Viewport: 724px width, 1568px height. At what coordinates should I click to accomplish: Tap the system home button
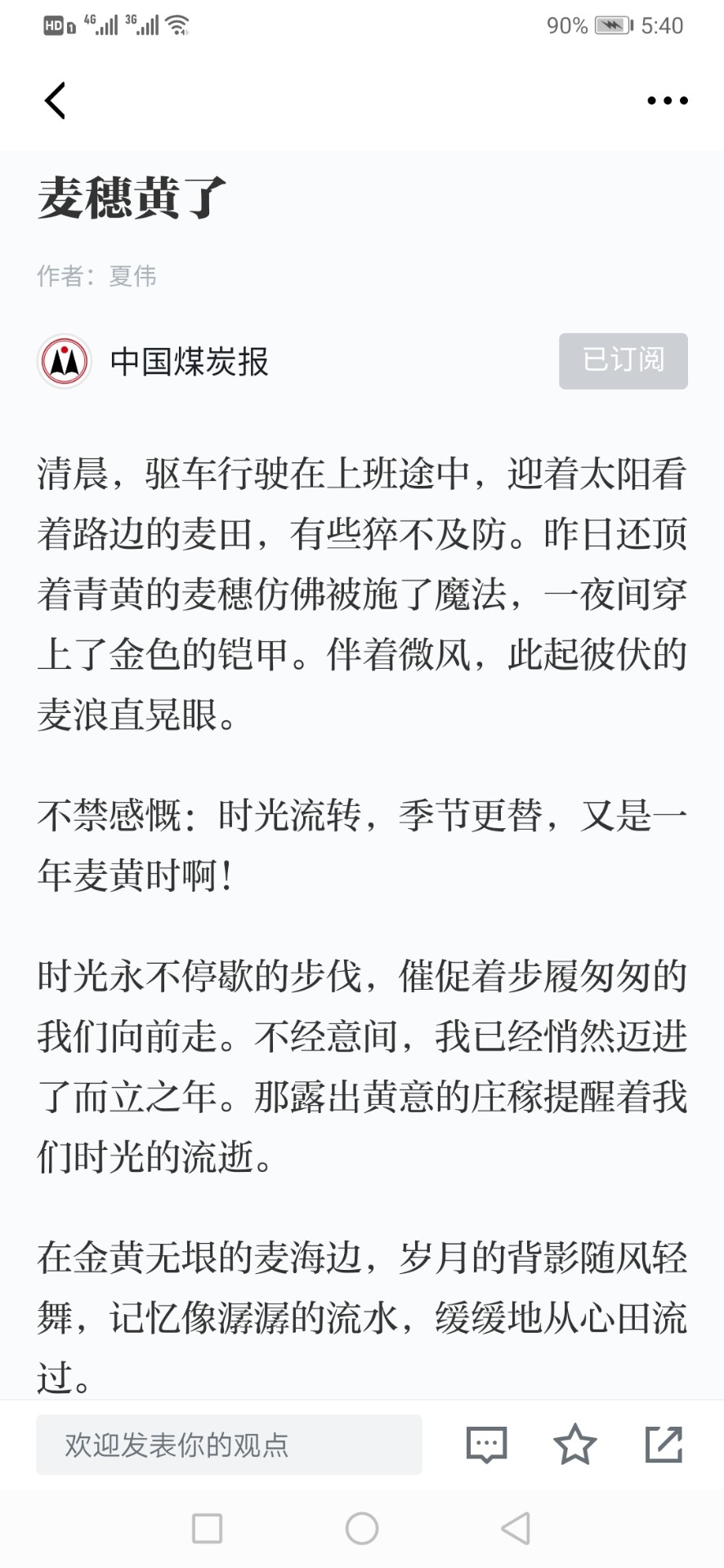coord(362,1528)
